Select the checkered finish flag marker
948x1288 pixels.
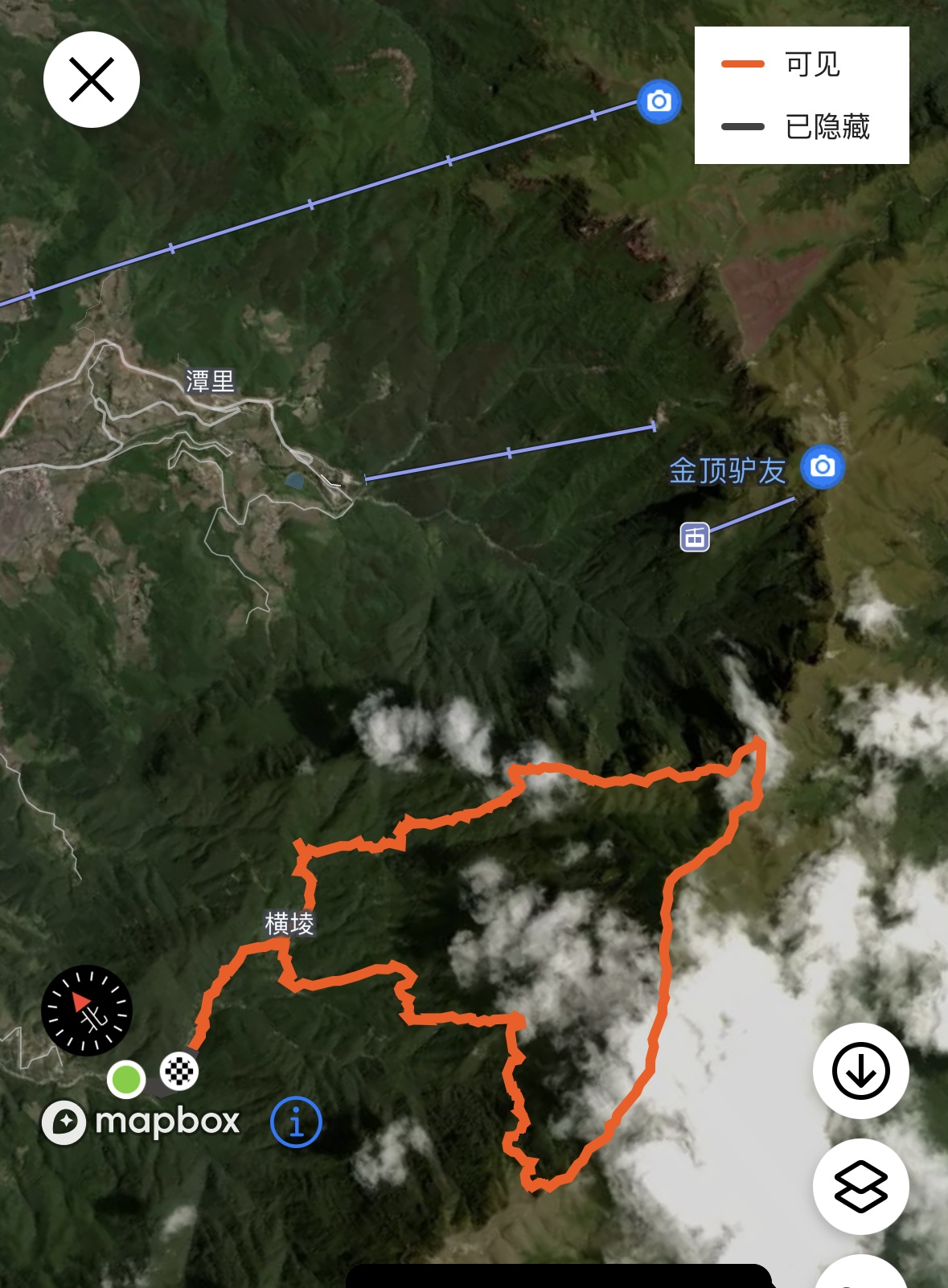tap(179, 1071)
